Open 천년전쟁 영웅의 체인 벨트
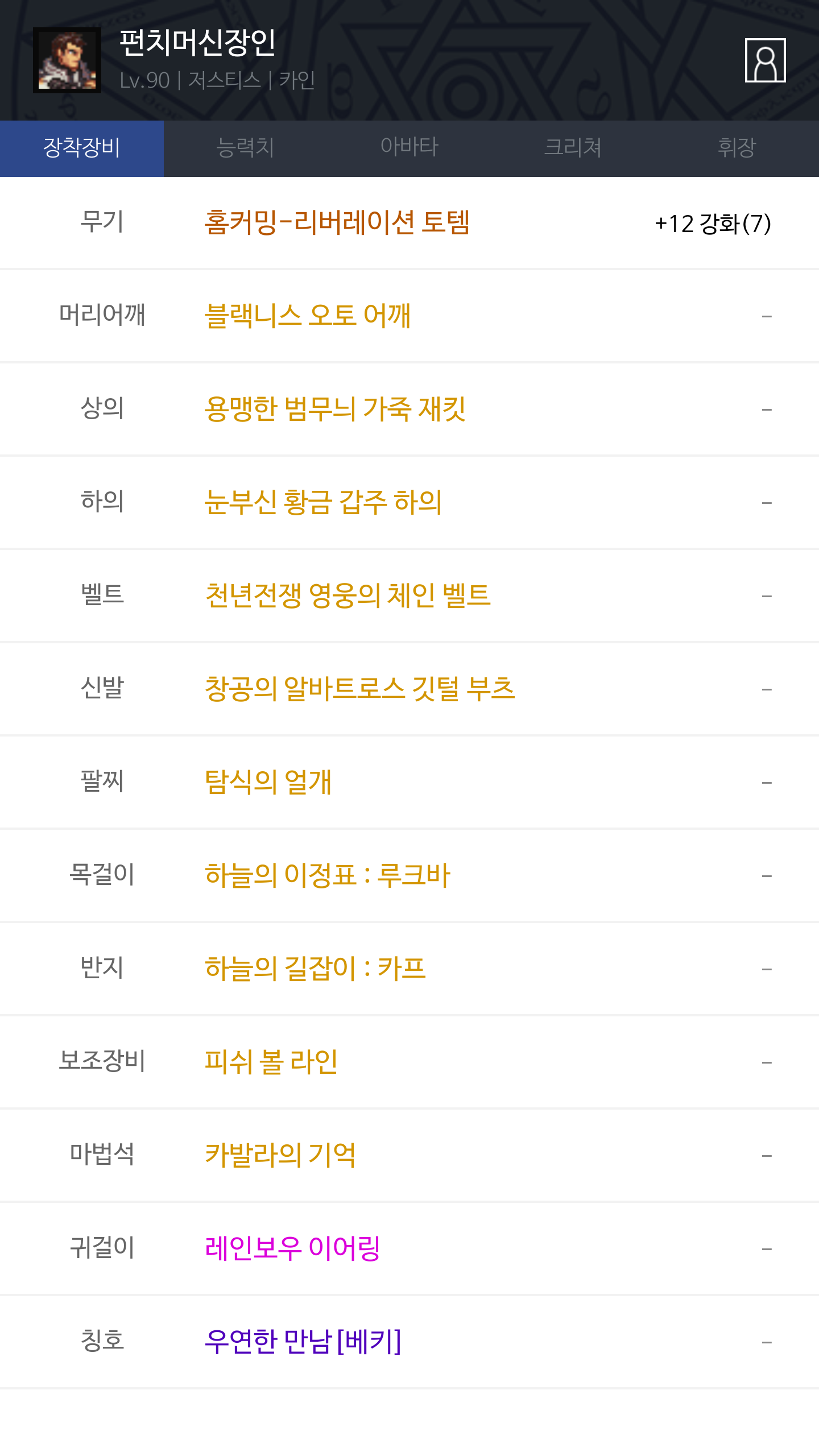The height and width of the screenshot is (1456, 819). pyautogui.click(x=409, y=595)
